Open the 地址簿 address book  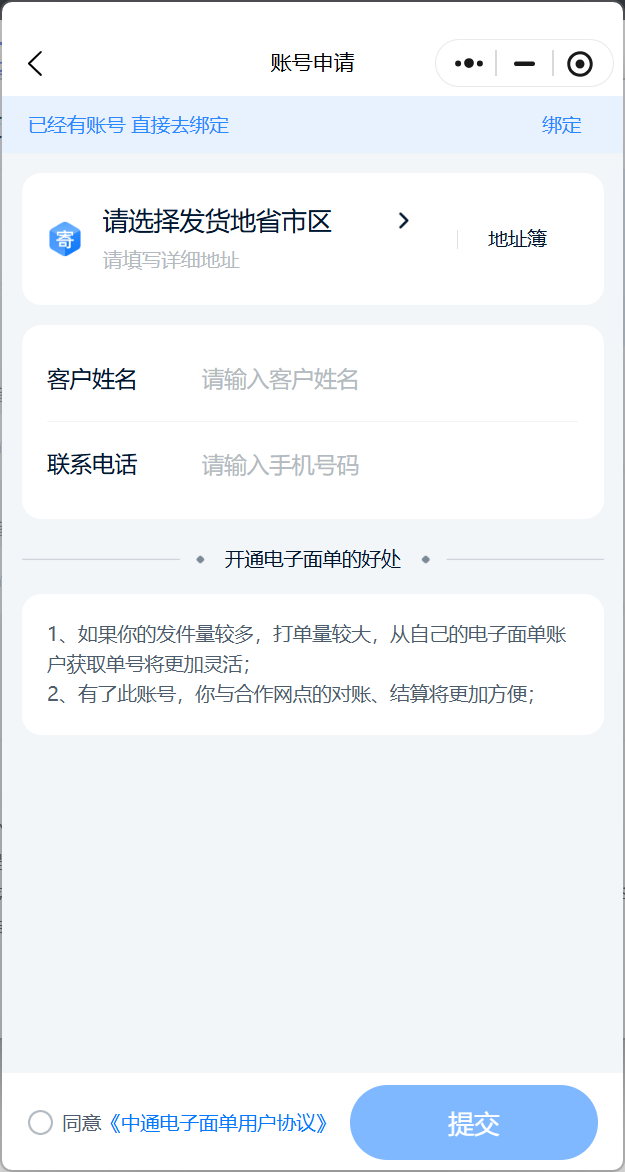(x=517, y=239)
